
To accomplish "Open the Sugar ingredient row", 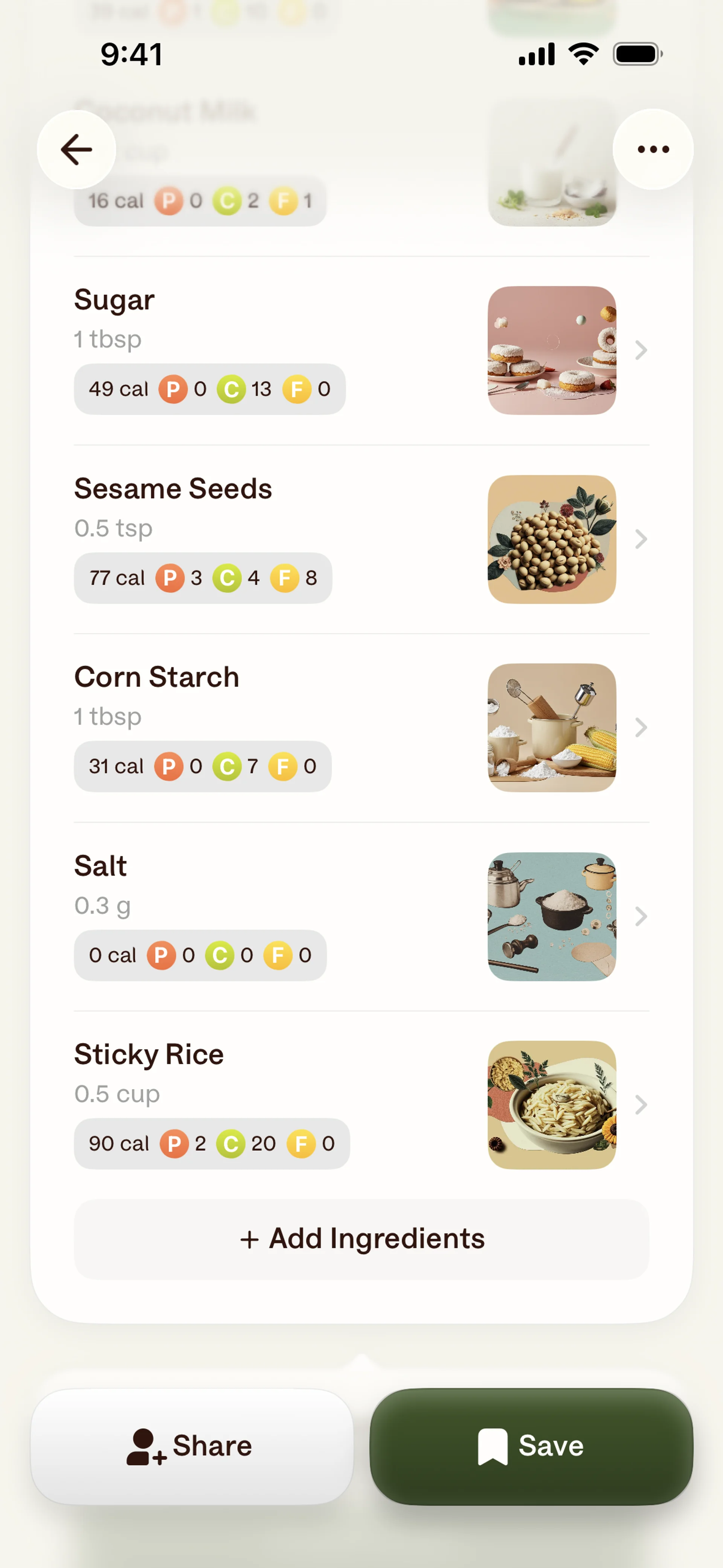I will click(361, 351).
